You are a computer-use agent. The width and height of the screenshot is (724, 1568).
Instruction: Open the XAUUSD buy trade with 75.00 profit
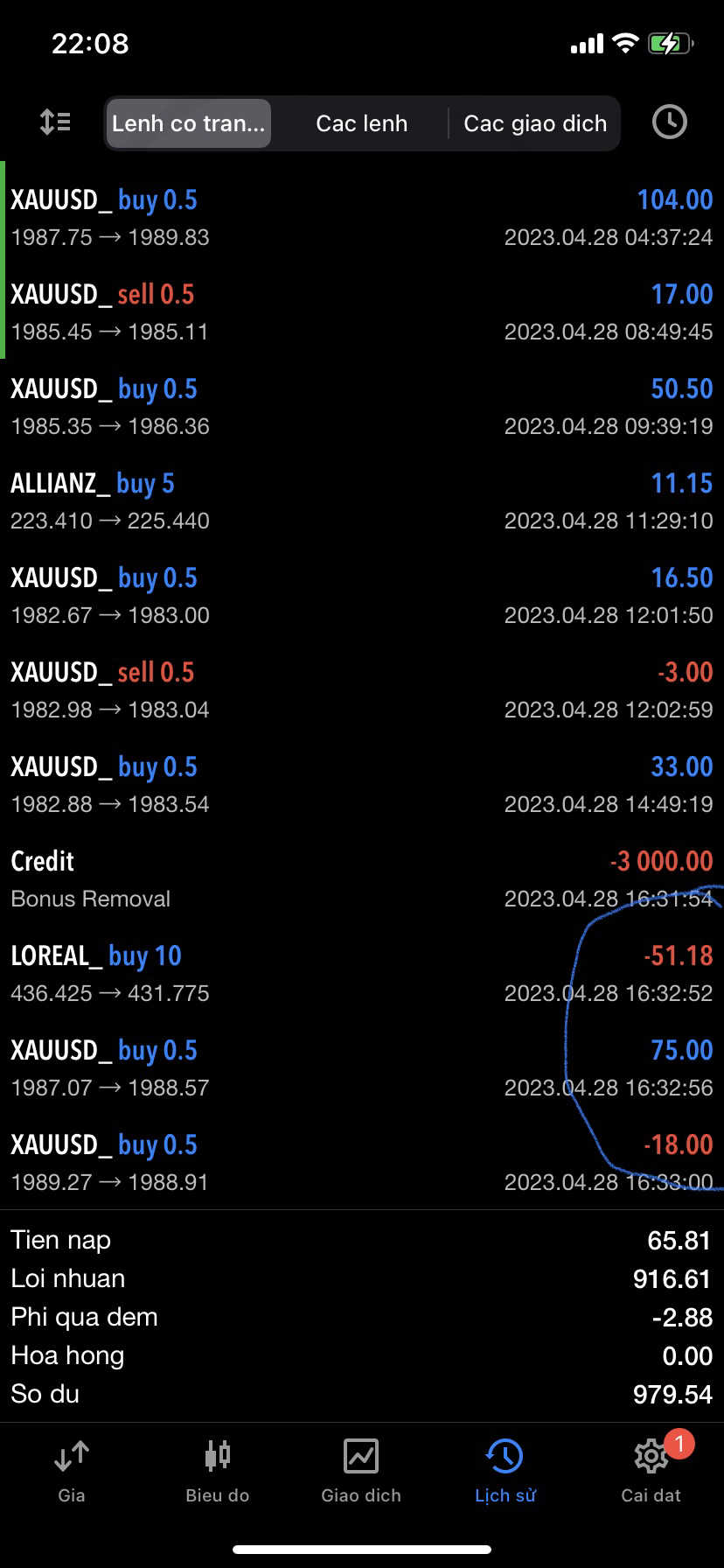[x=361, y=1067]
